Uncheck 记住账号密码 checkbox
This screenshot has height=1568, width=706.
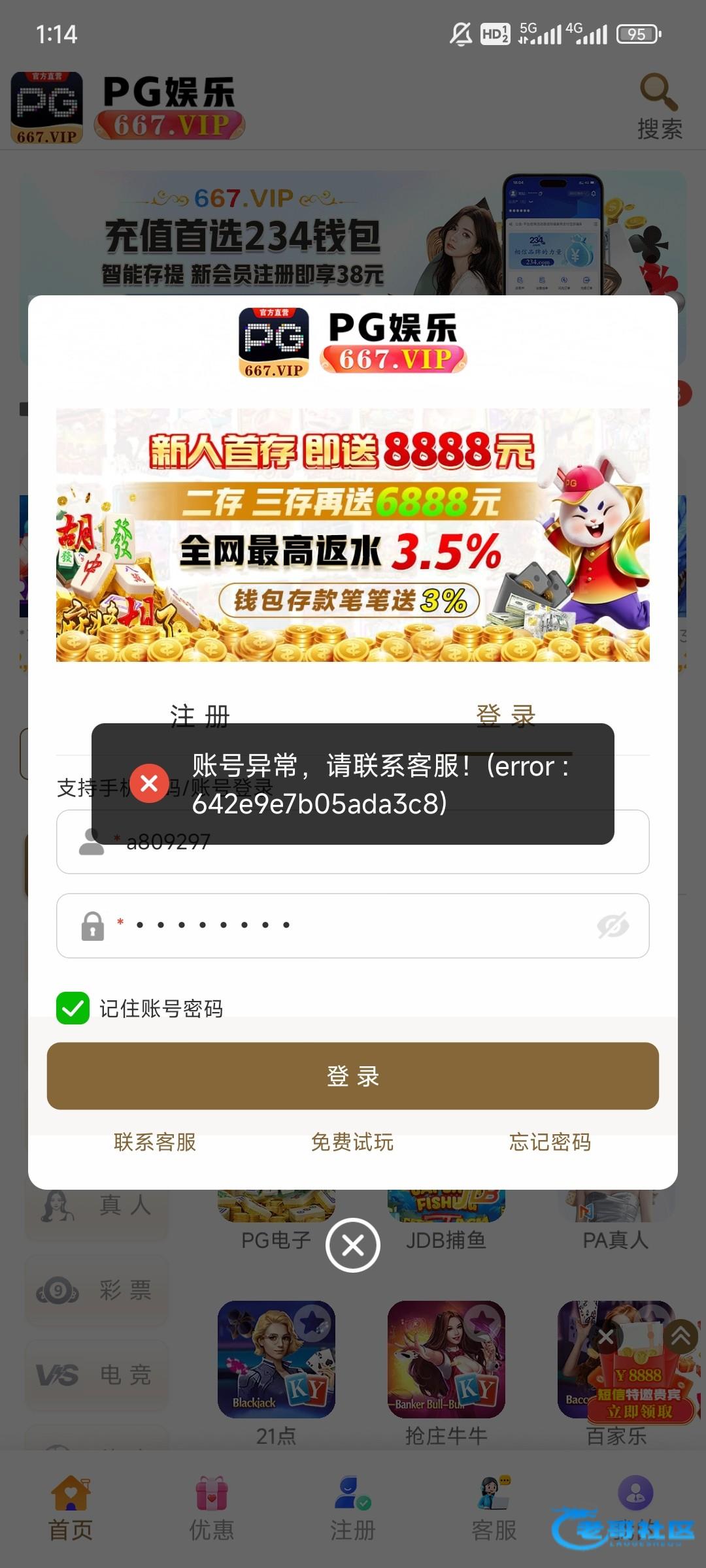[x=73, y=1008]
